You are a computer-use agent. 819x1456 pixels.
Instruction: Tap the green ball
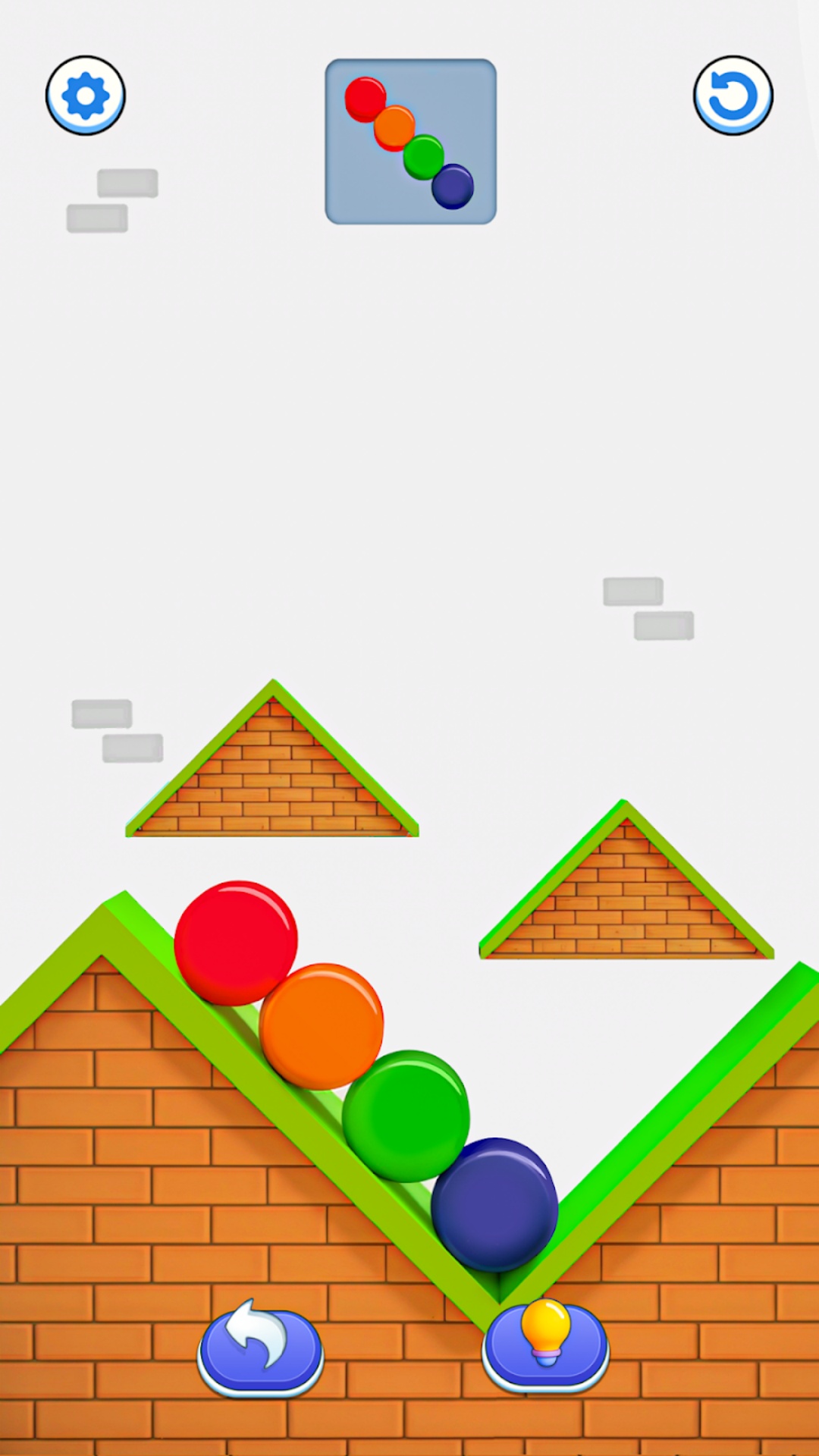[406, 1114]
